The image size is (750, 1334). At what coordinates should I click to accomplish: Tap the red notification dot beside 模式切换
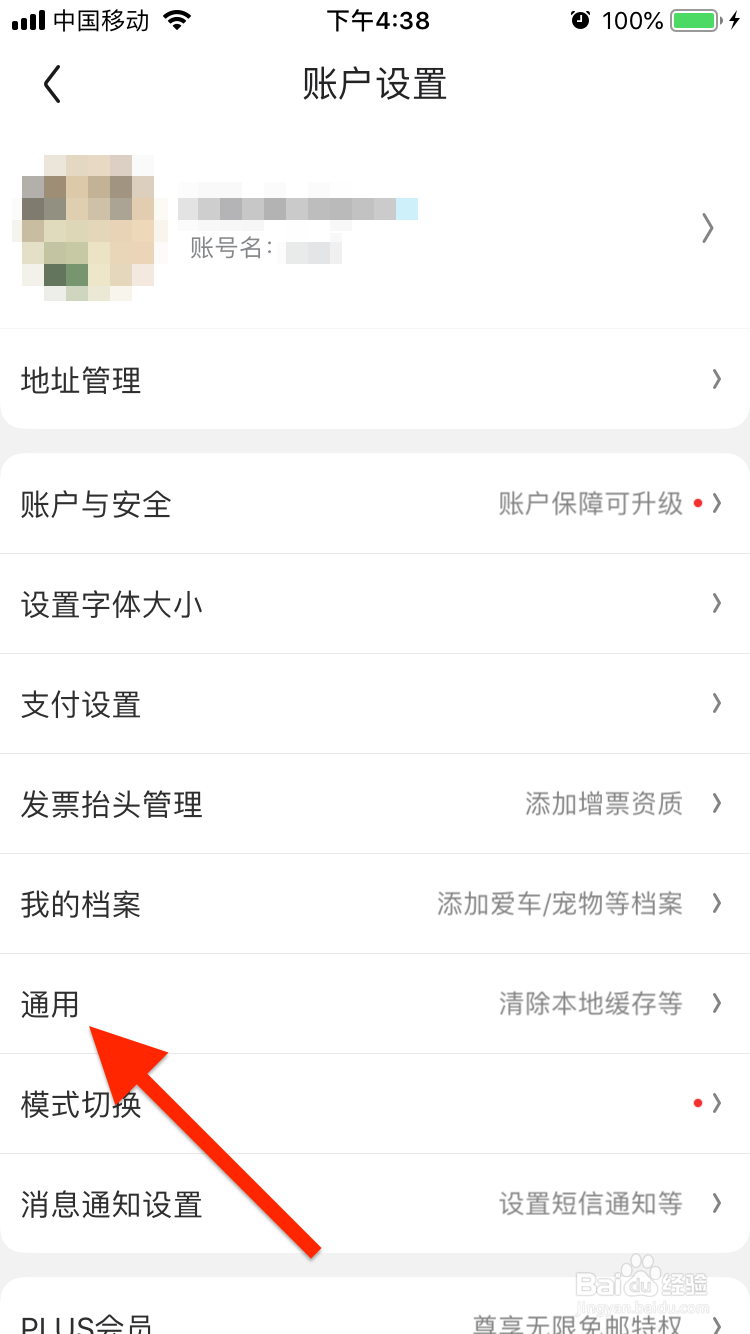pos(699,1102)
